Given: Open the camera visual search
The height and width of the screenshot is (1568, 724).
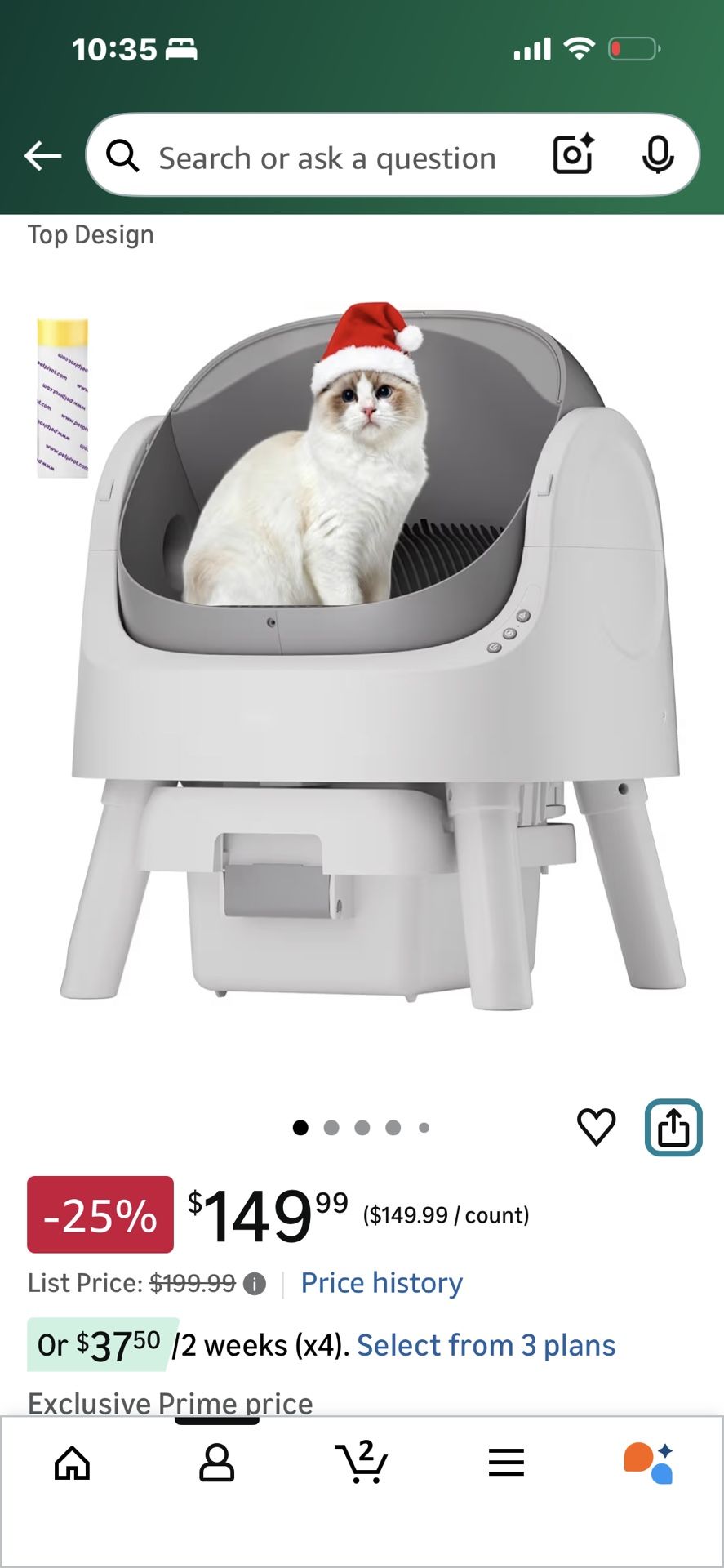Looking at the screenshot, I should [572, 155].
